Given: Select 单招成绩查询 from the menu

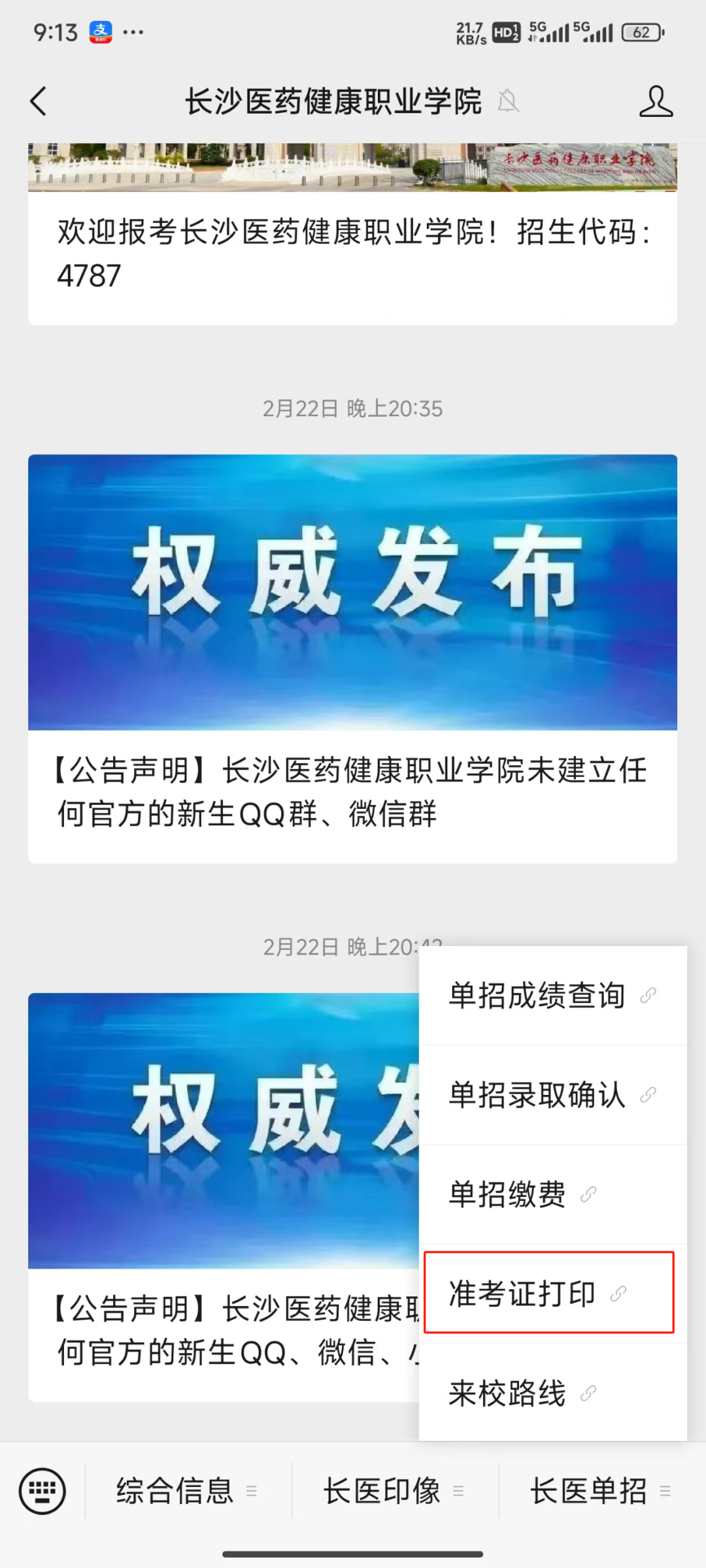Looking at the screenshot, I should tap(551, 996).
